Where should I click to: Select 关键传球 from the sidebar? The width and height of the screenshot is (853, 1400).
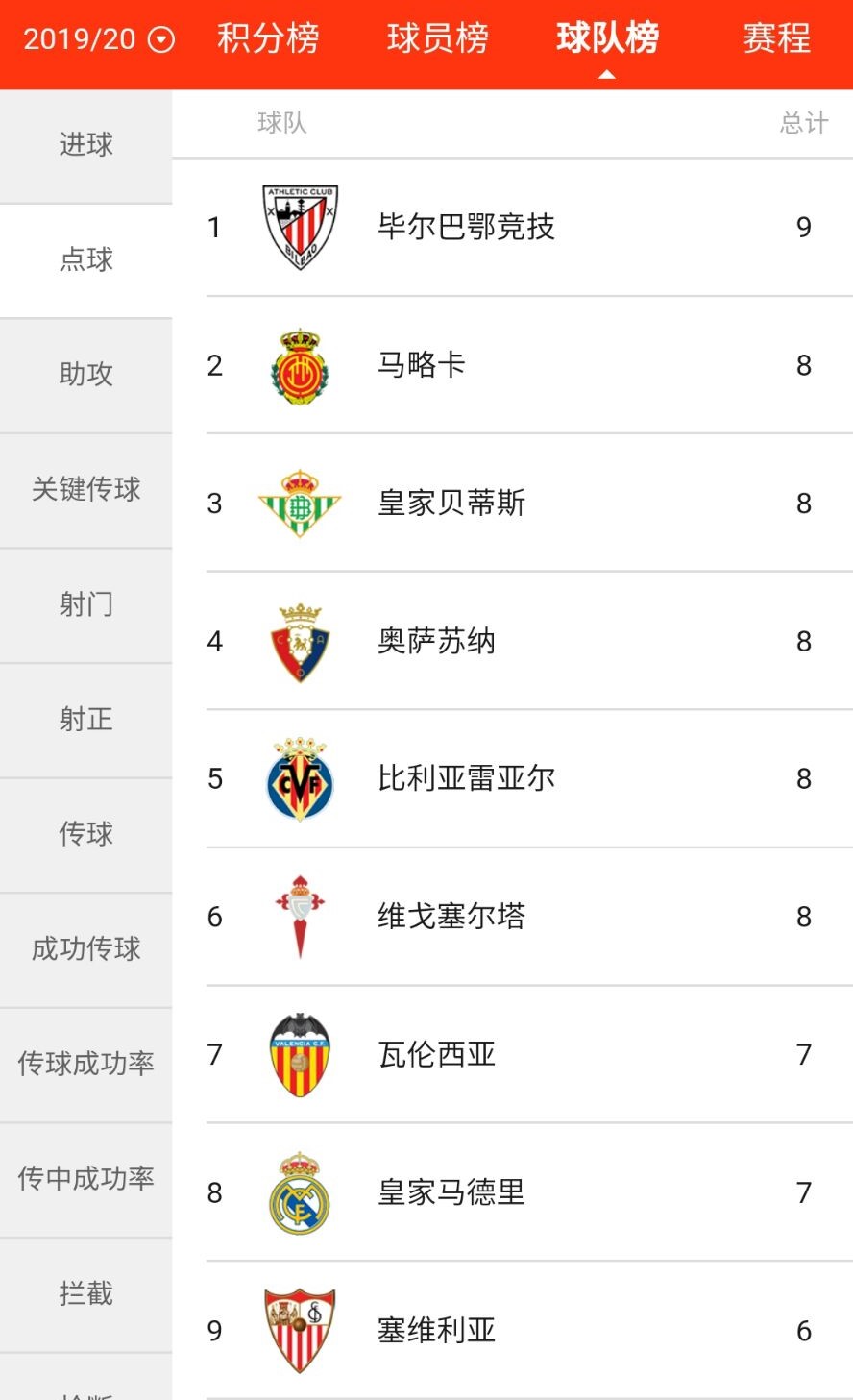click(85, 490)
